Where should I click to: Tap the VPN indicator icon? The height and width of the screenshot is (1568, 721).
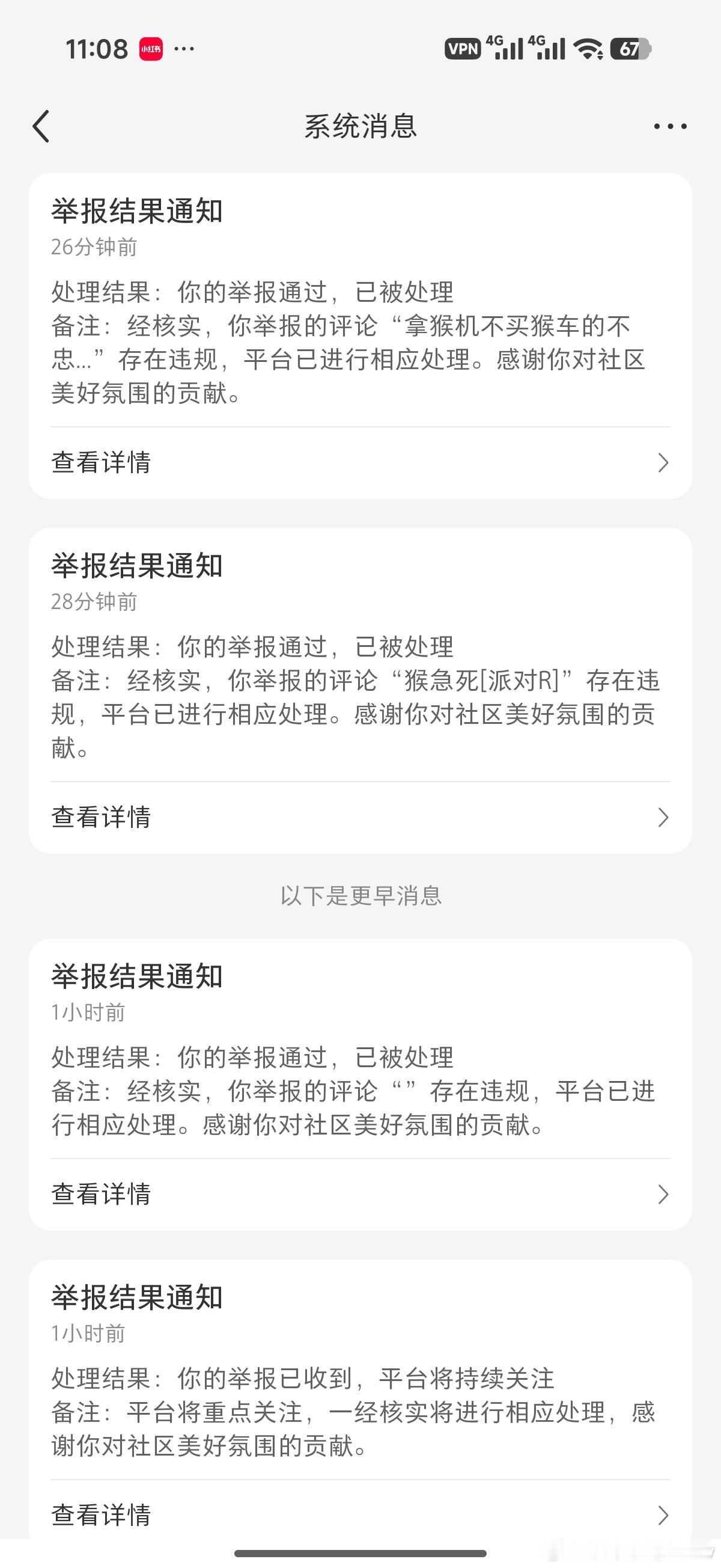[464, 49]
